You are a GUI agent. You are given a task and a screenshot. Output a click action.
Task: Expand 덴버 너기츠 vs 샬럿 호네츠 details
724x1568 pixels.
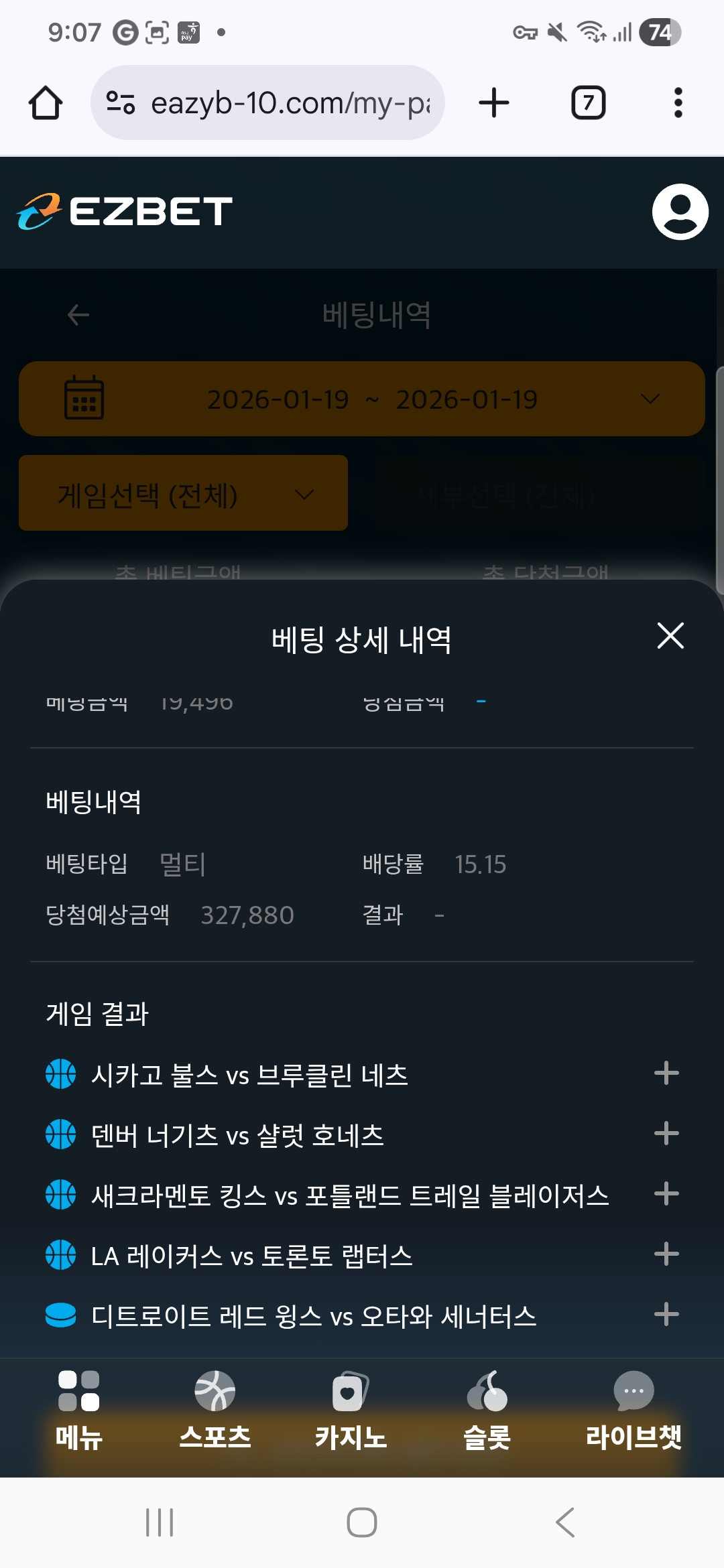pos(666,1134)
